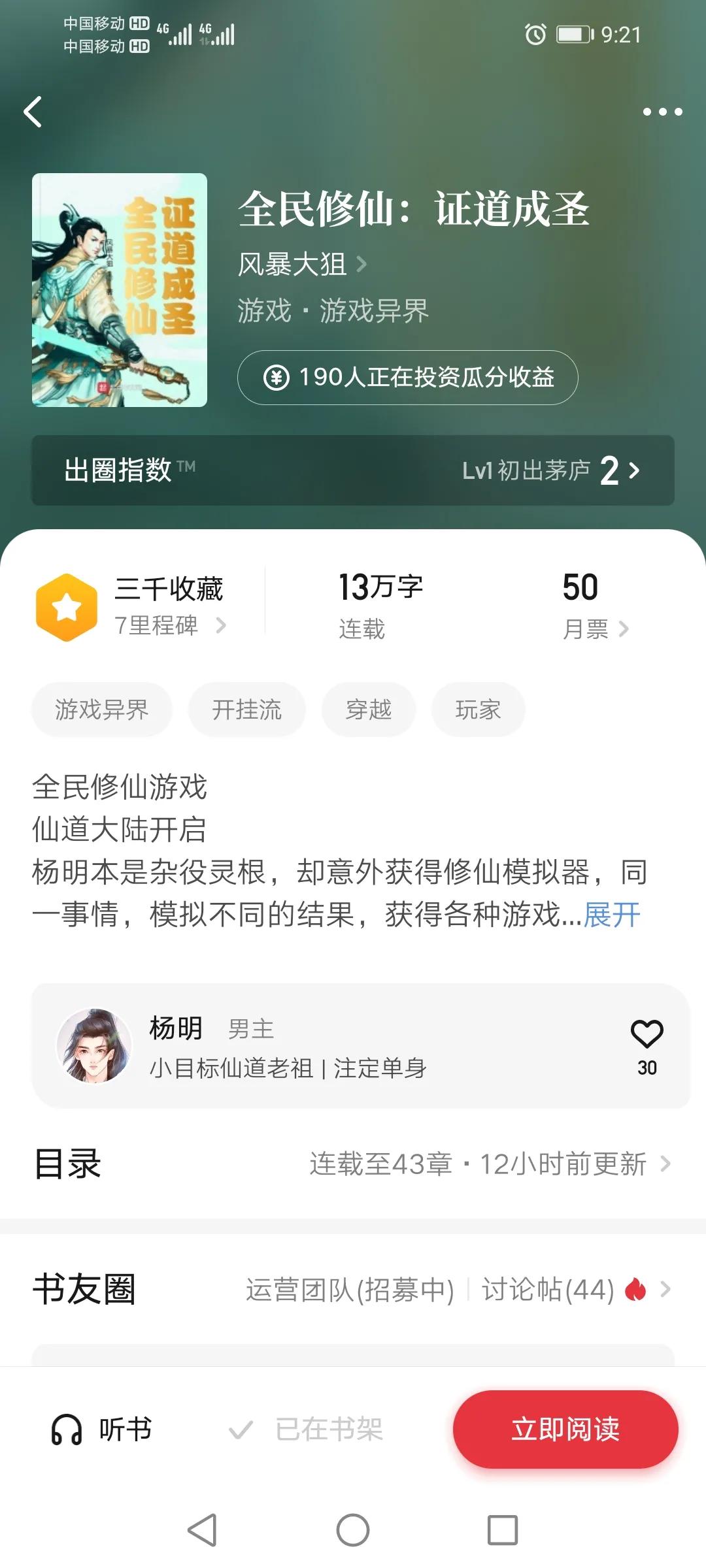Click the back arrow at top left

click(x=33, y=112)
